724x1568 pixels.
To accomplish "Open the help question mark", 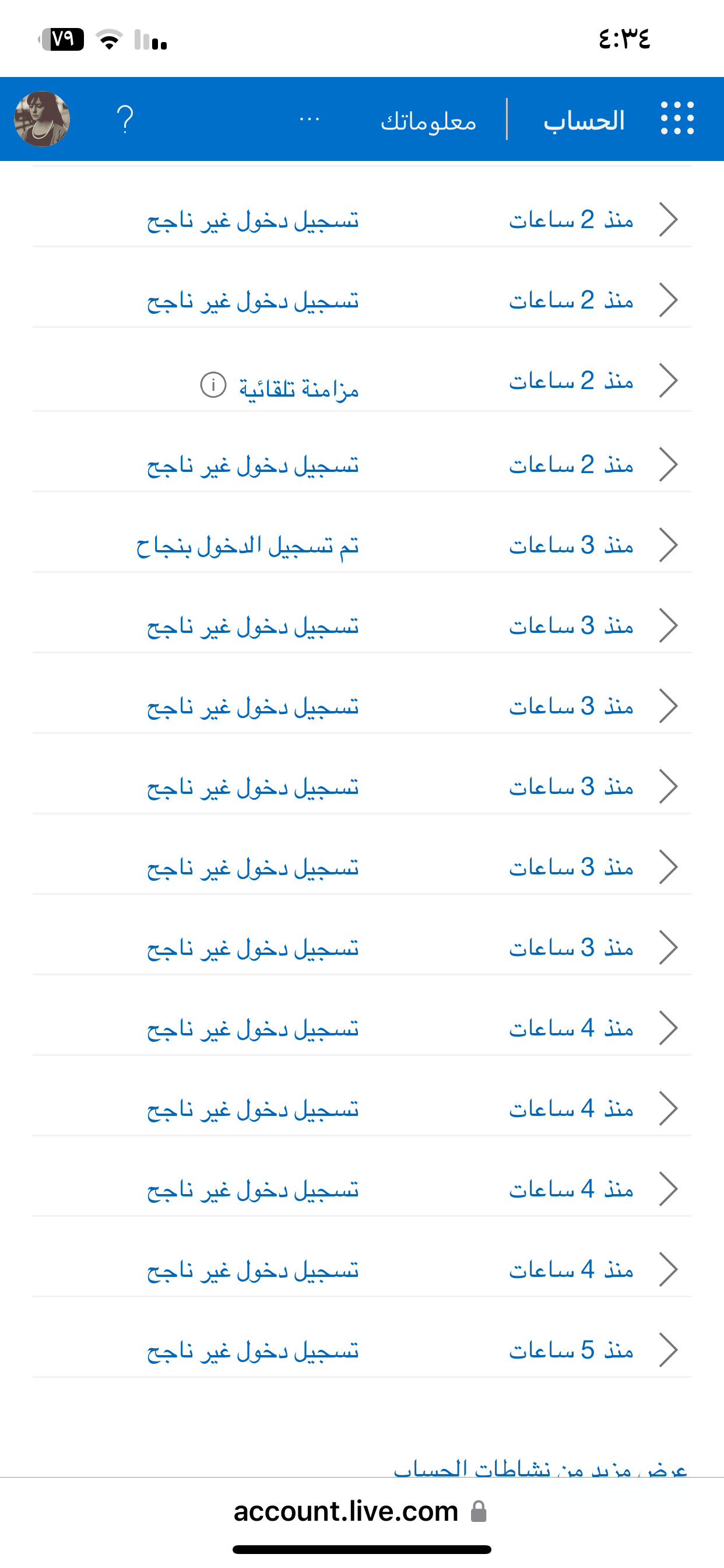I will pyautogui.click(x=125, y=120).
